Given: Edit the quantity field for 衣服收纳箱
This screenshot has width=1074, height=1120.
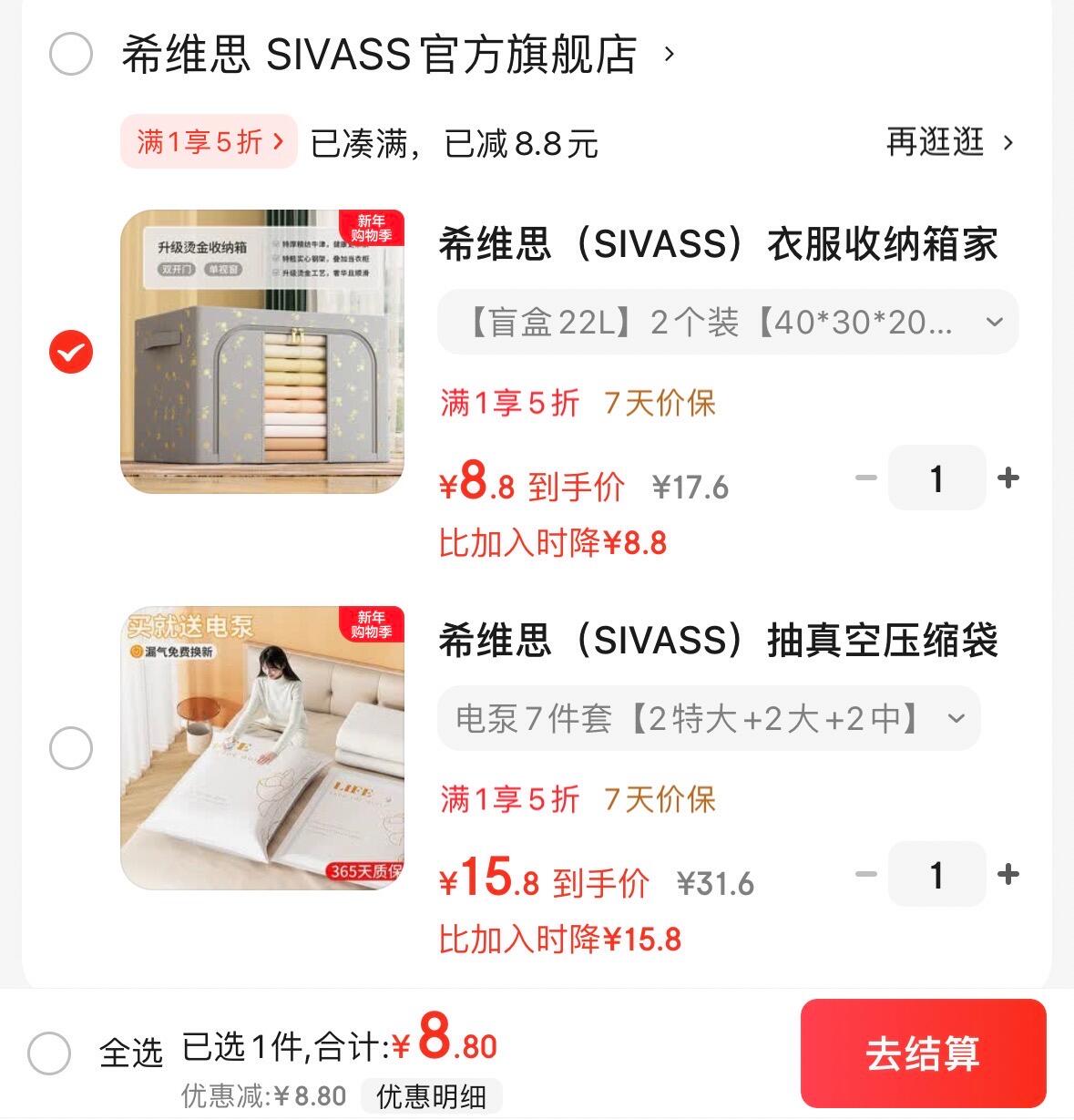Looking at the screenshot, I should [x=936, y=478].
